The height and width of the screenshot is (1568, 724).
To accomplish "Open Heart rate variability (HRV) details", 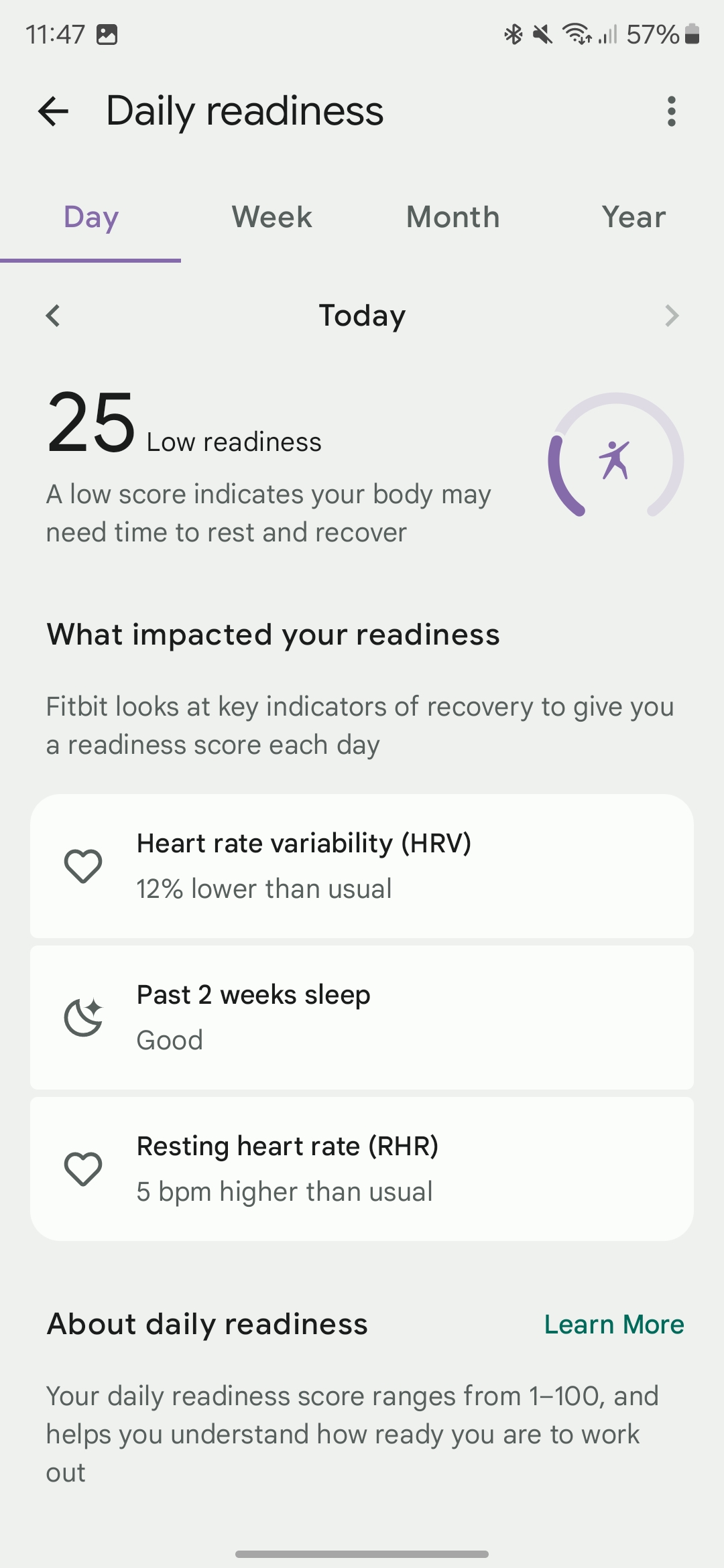I will [362, 866].
